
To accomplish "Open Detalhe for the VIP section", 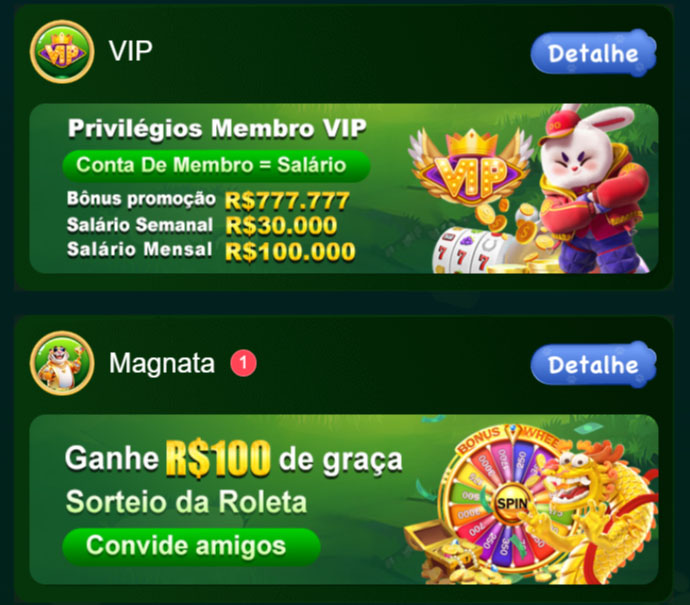I will pos(592,53).
